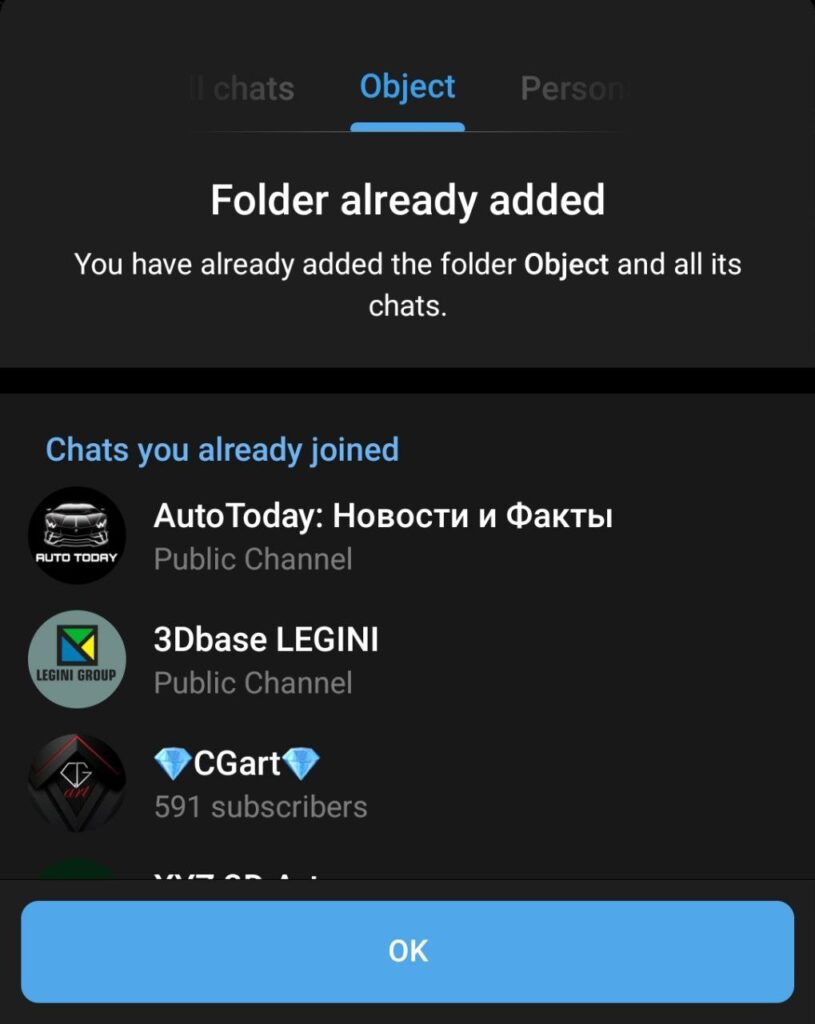Open AutoToday: Новости и Факты channel
The height and width of the screenshot is (1024, 815).
click(382, 536)
